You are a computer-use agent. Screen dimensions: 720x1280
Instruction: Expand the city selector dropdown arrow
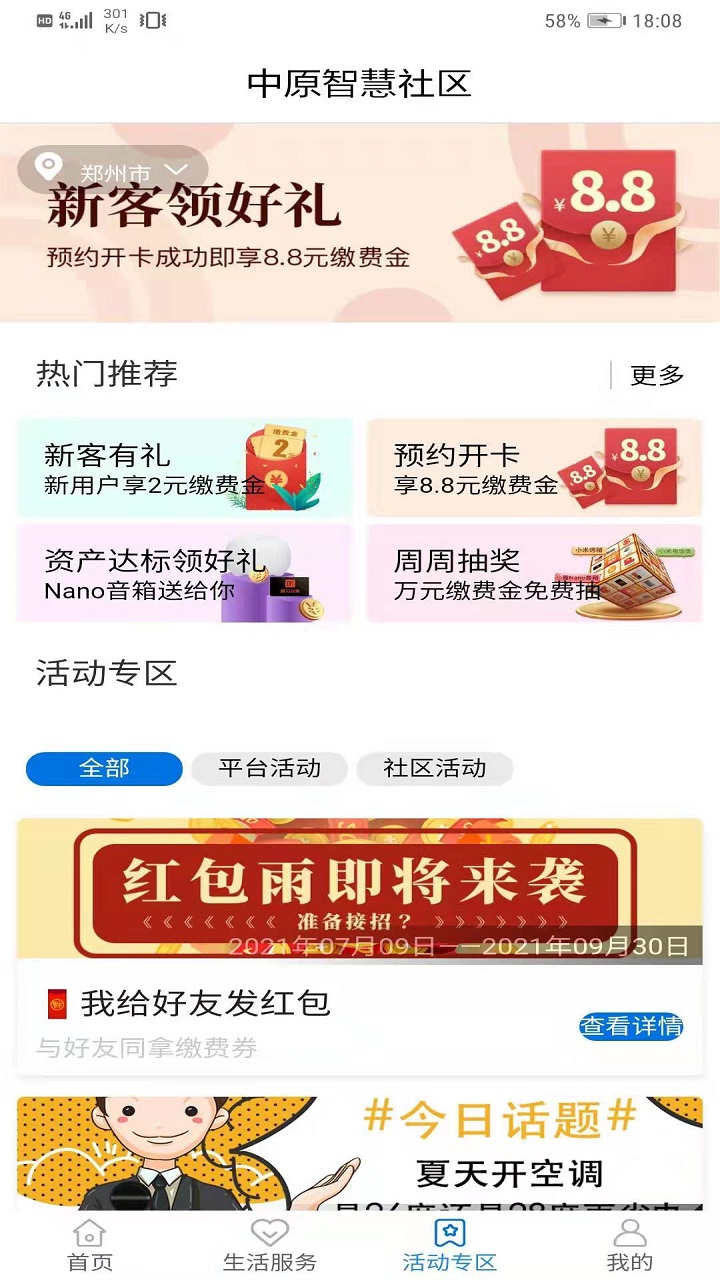click(177, 170)
